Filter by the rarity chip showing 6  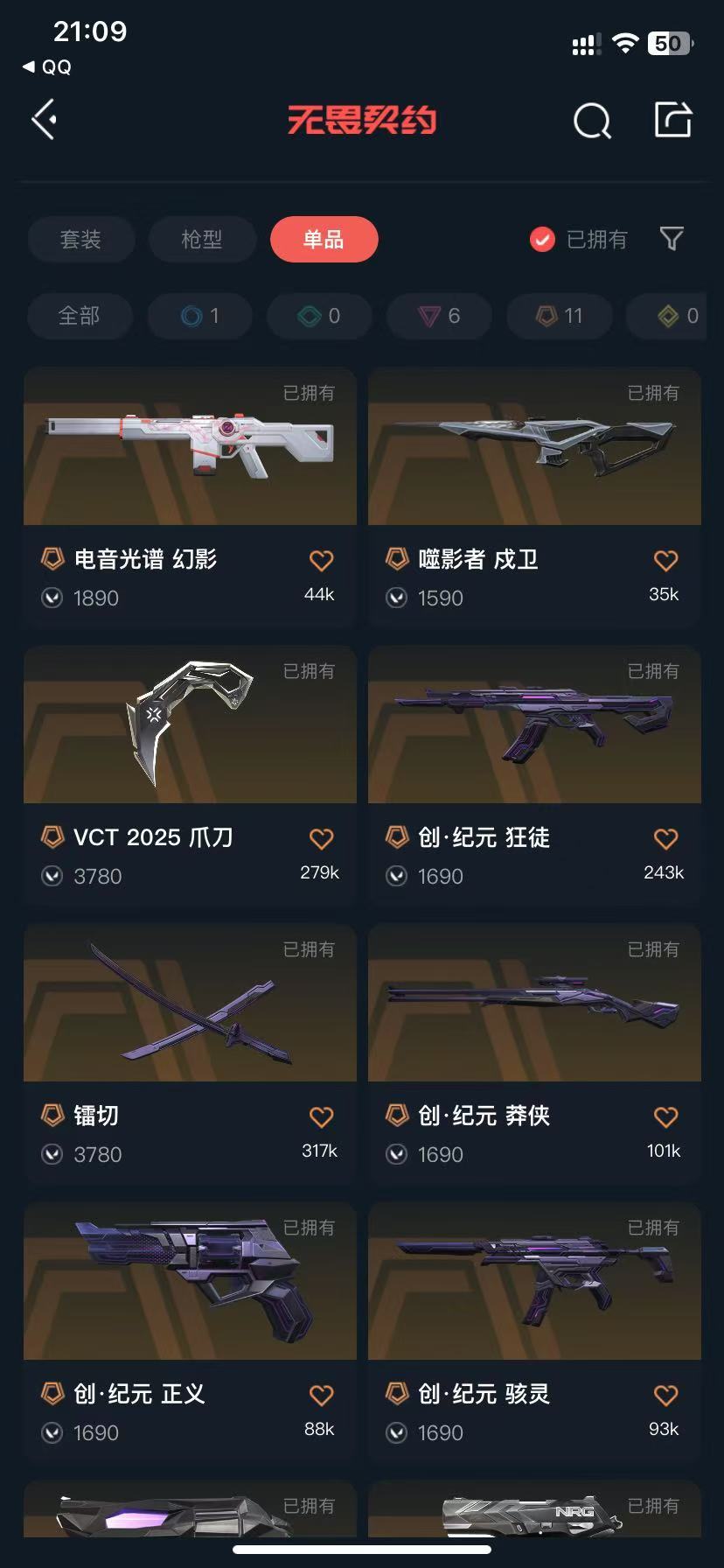pos(439,316)
